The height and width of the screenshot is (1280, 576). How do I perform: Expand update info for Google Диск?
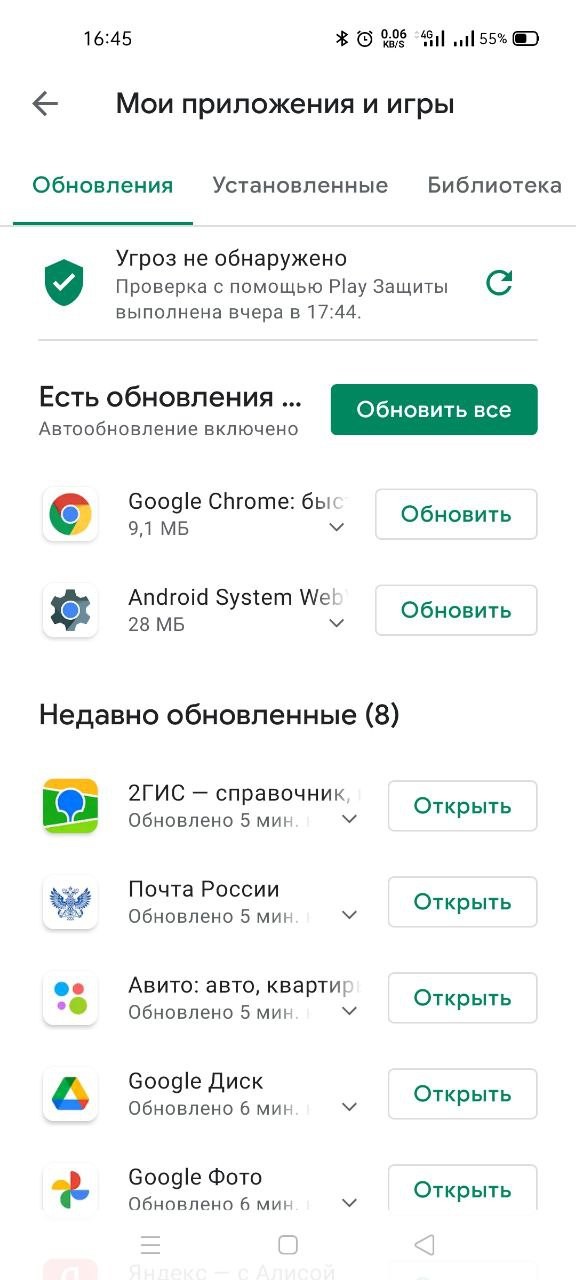[349, 1107]
